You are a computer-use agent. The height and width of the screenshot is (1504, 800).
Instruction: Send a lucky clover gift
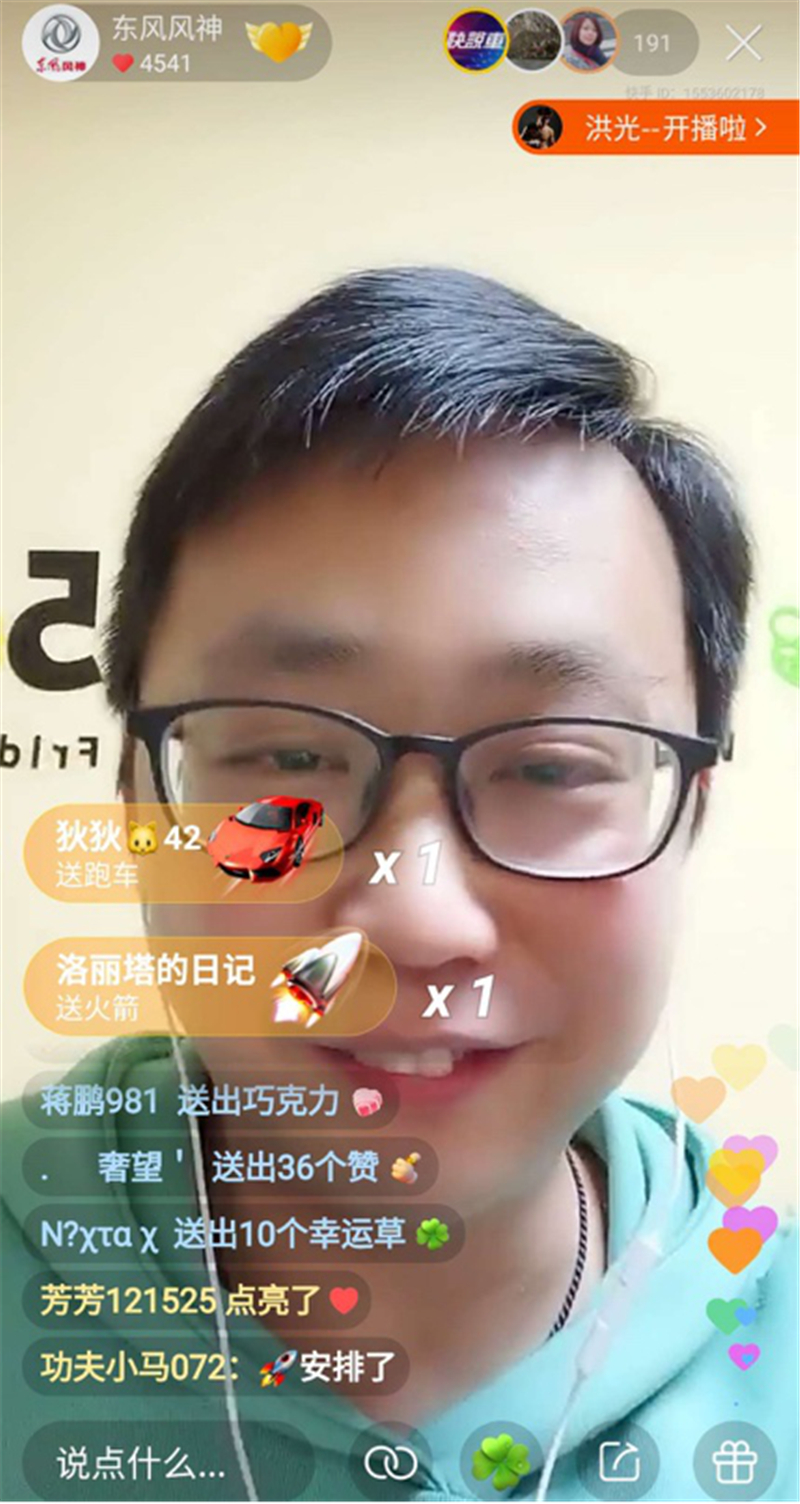click(x=501, y=1463)
